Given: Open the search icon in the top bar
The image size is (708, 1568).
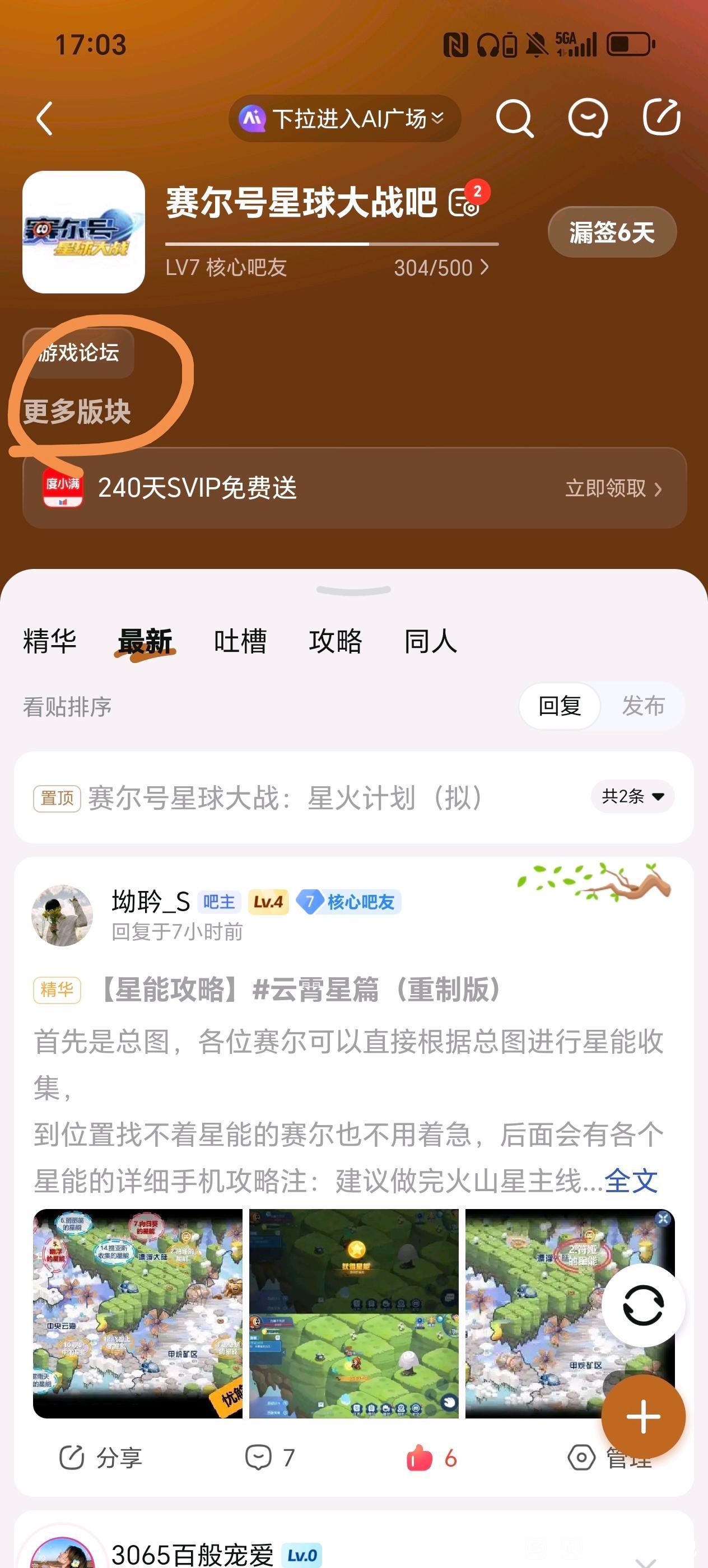Looking at the screenshot, I should coord(514,118).
